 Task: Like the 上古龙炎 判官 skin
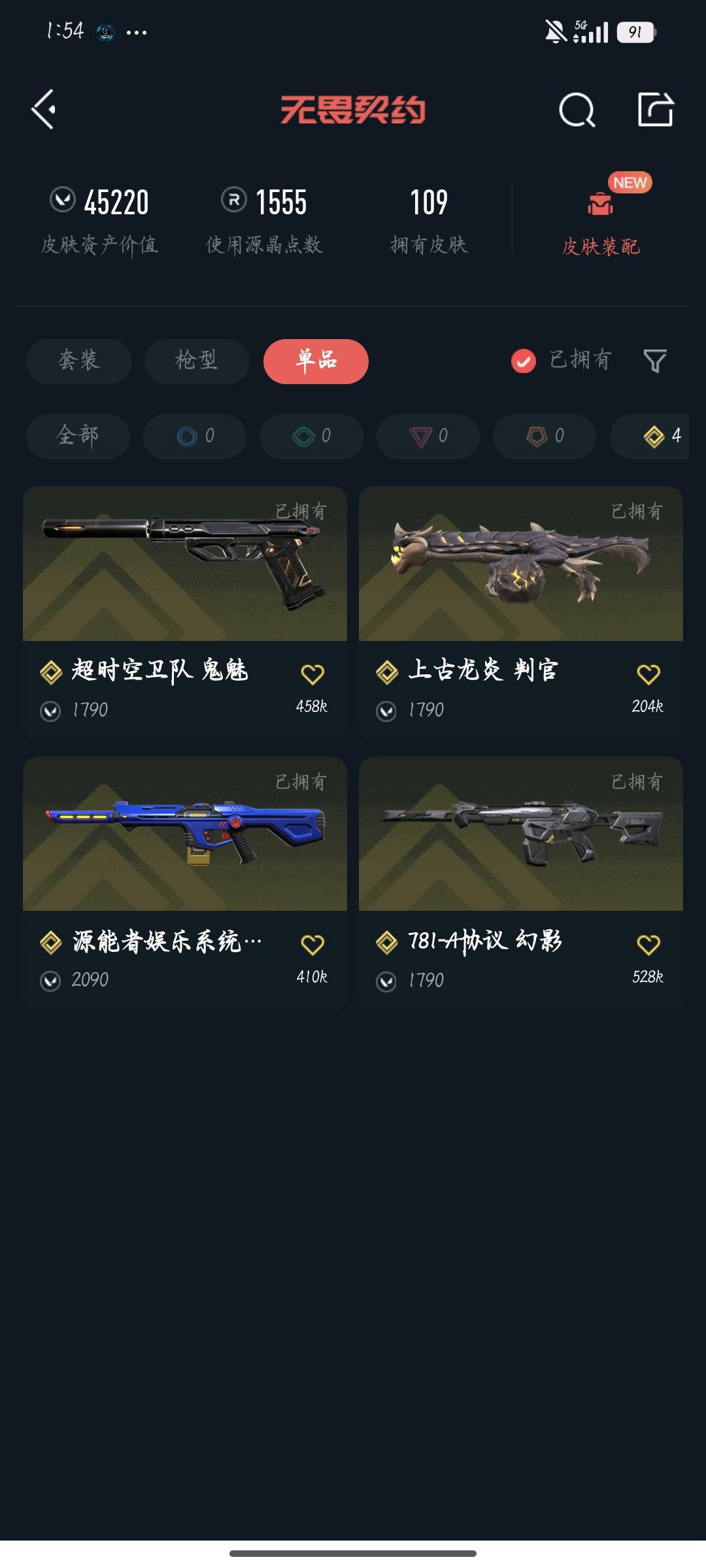(648, 674)
